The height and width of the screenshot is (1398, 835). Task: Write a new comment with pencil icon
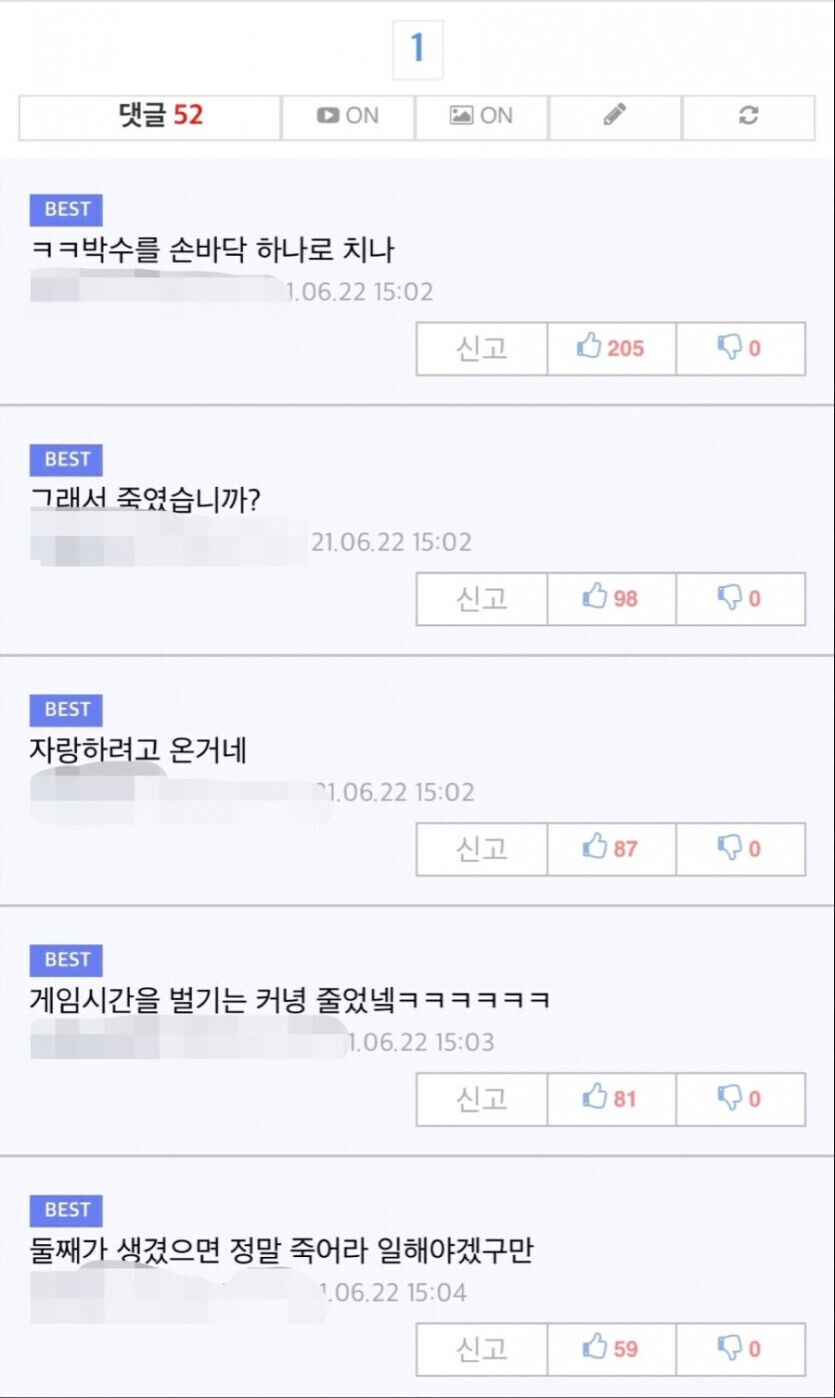pyautogui.click(x=615, y=116)
